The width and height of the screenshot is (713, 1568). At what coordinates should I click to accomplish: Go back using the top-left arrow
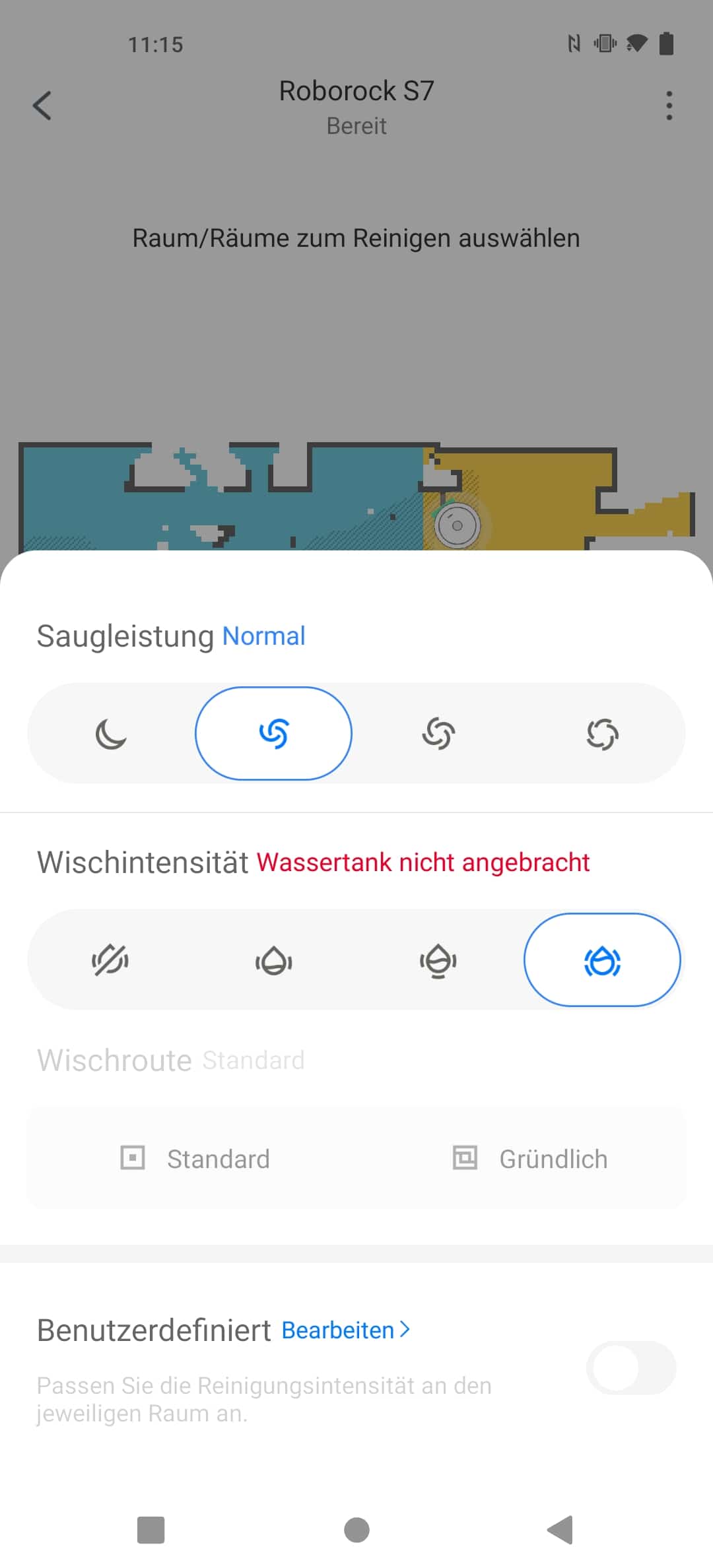(42, 106)
